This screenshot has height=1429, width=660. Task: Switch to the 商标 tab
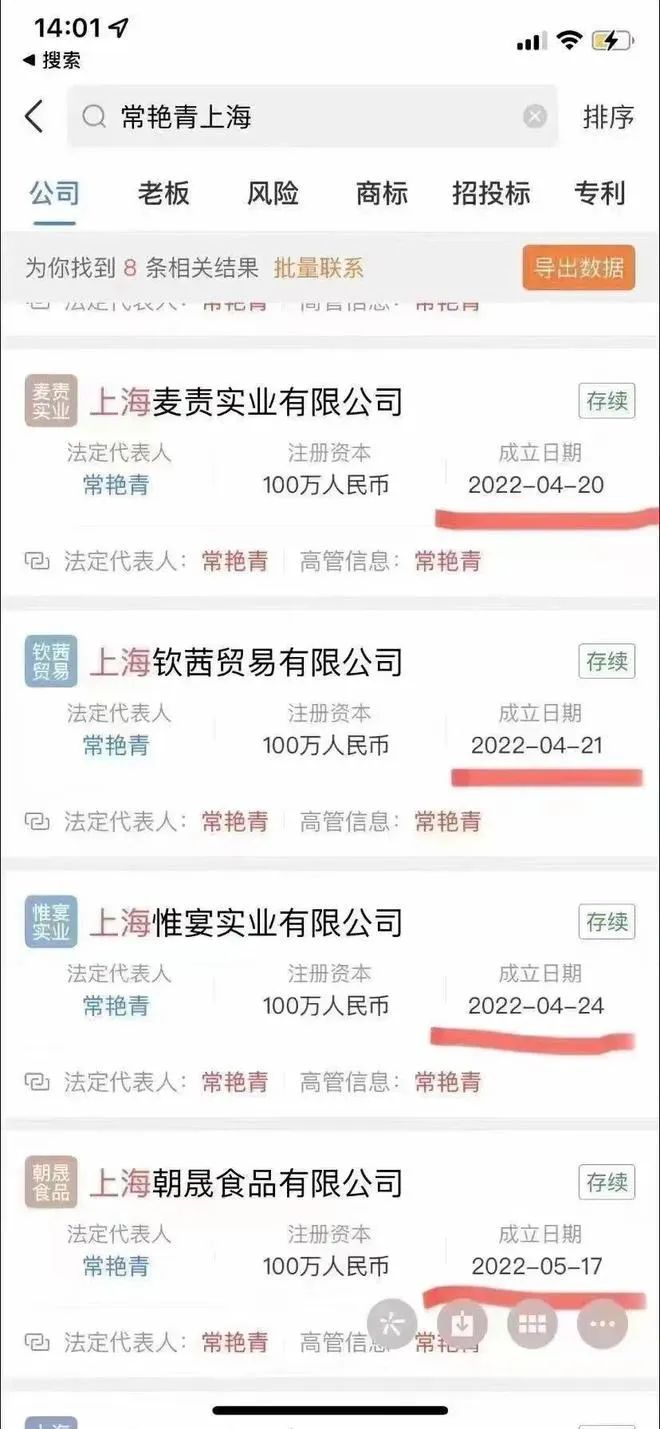[381, 193]
